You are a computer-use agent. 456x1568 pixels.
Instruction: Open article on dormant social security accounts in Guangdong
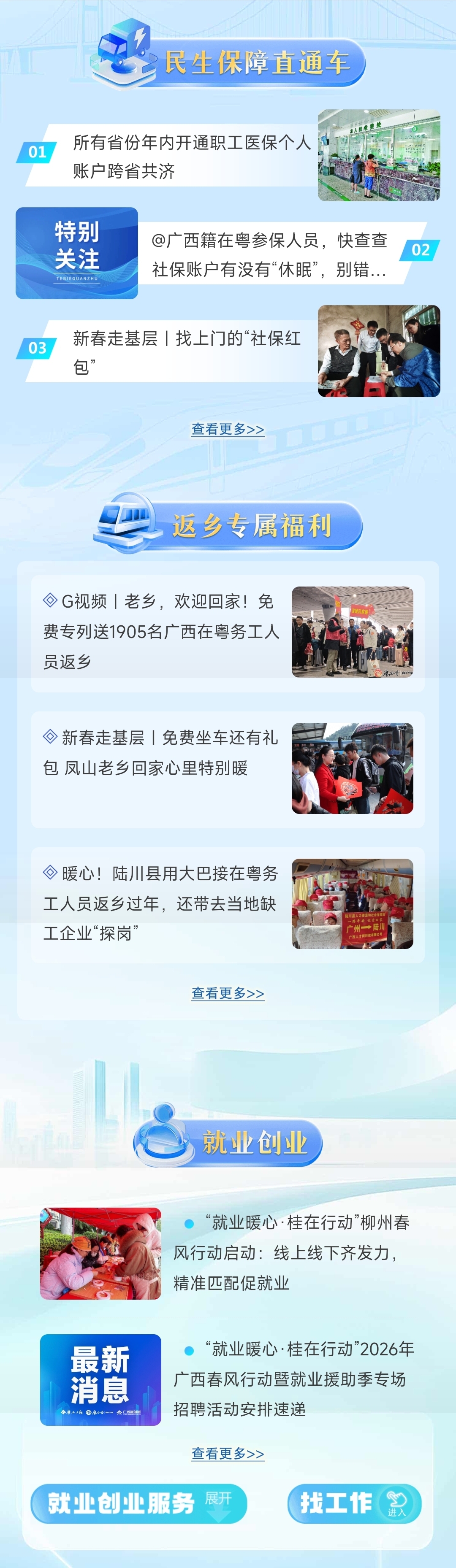[x=270, y=254]
